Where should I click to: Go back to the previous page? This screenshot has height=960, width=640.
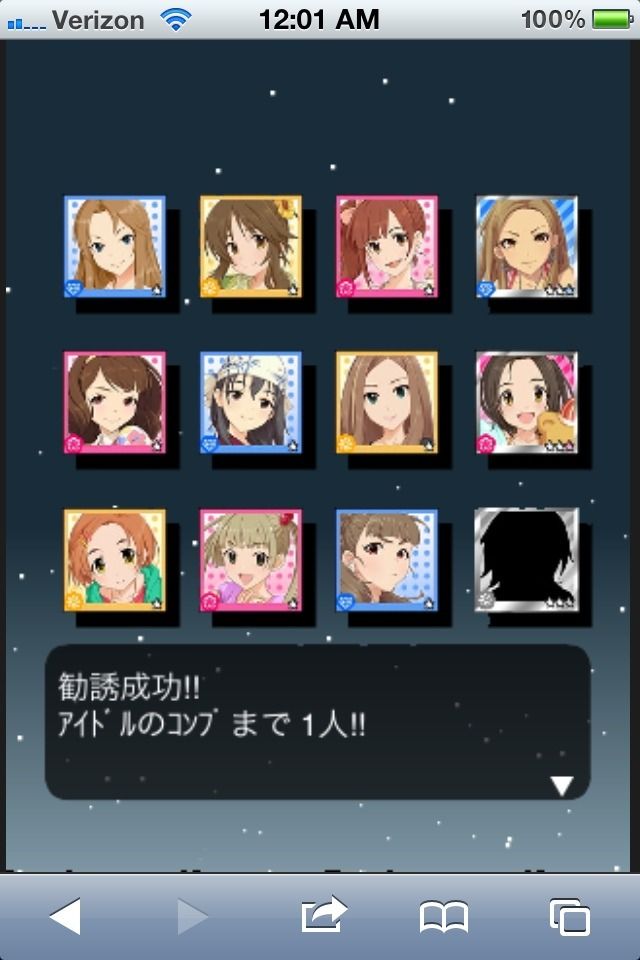click(x=65, y=916)
